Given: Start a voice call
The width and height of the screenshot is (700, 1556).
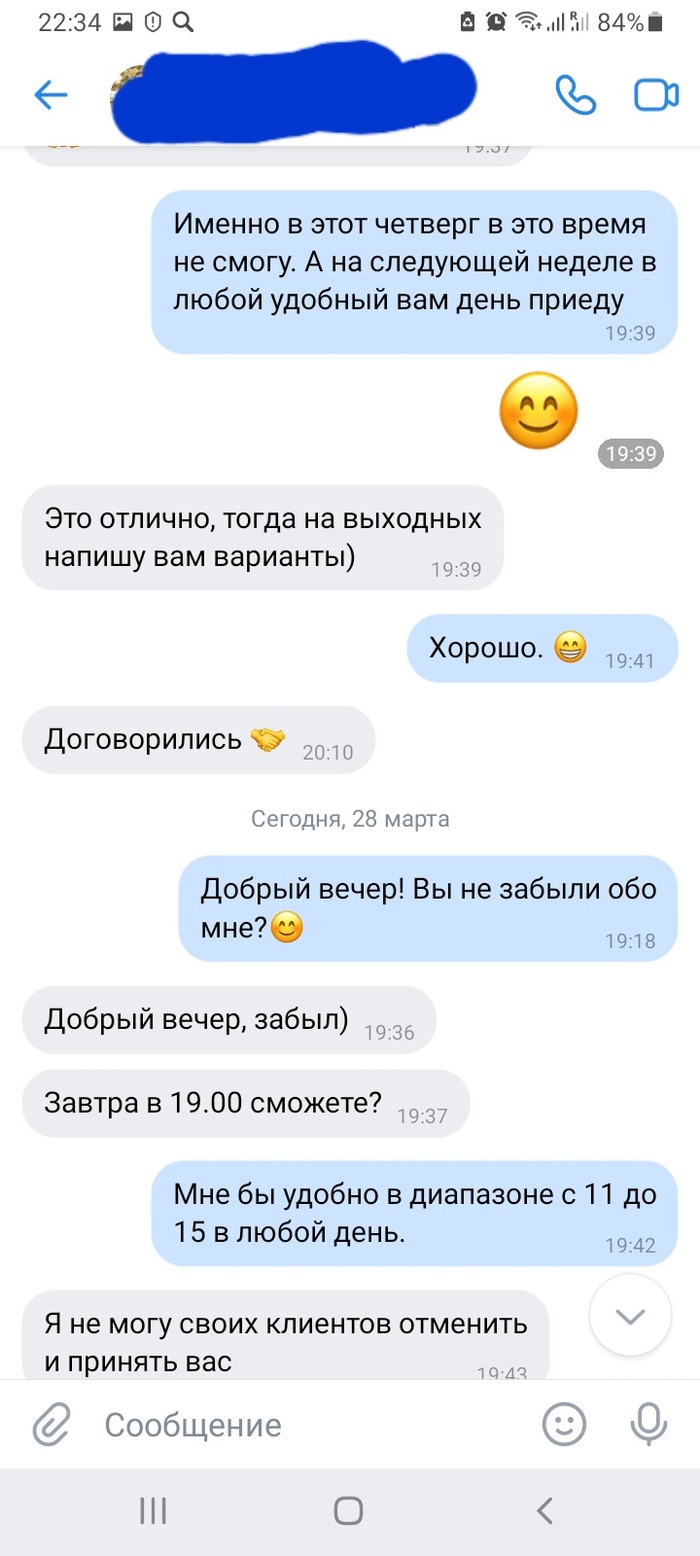Looking at the screenshot, I should tap(576, 95).
